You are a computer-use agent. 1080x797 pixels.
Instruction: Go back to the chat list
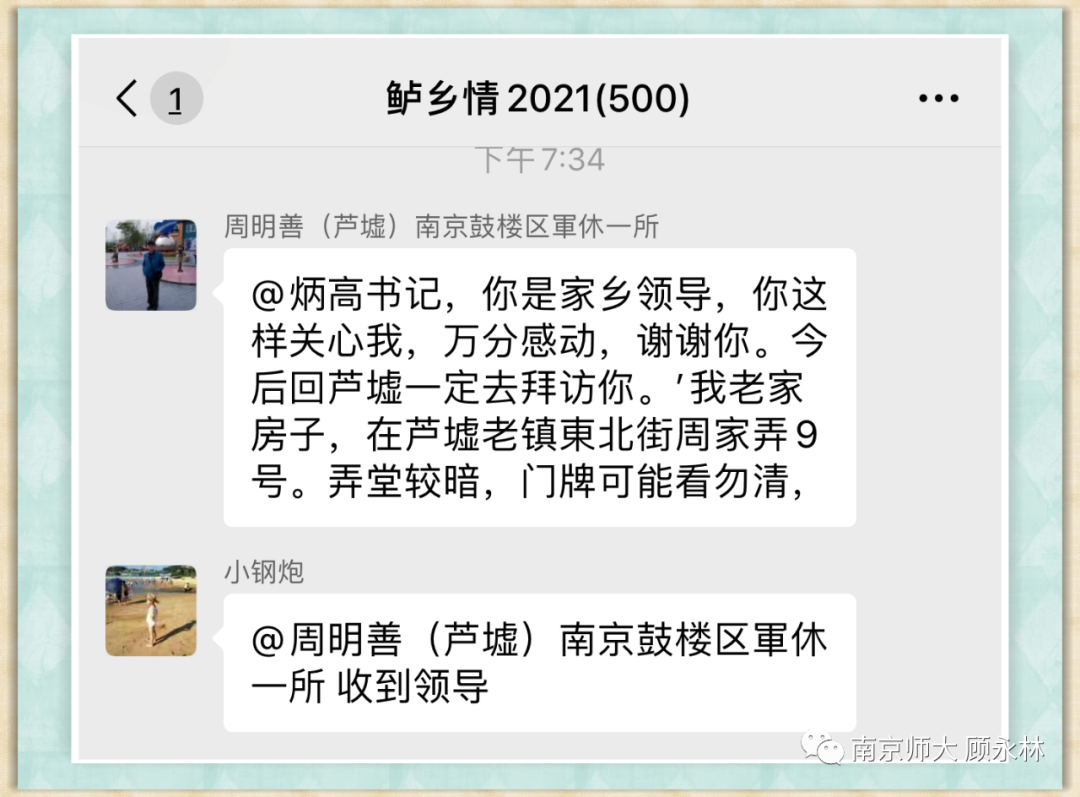pos(128,99)
